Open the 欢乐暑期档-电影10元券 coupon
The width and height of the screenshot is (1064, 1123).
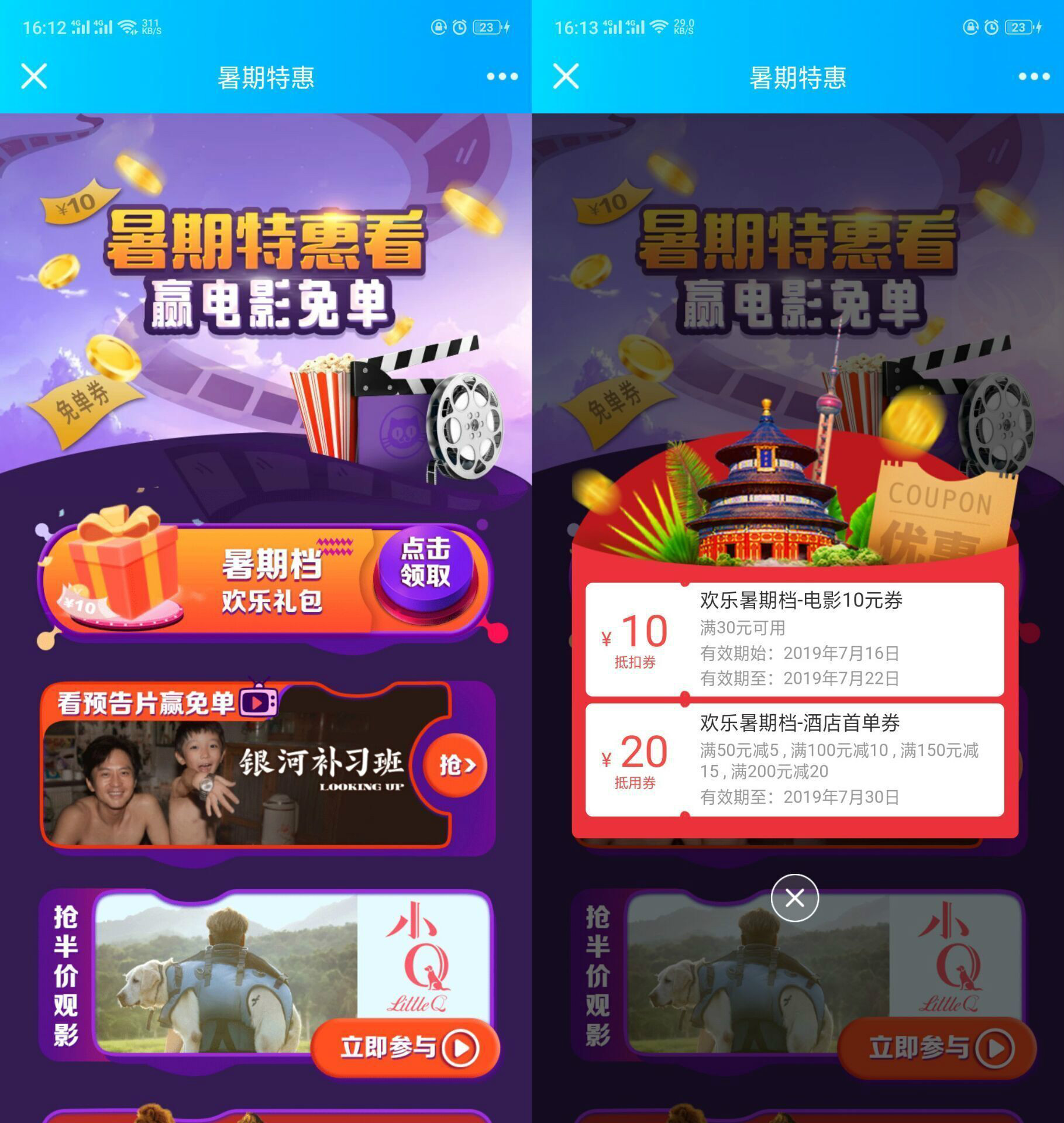(x=794, y=639)
